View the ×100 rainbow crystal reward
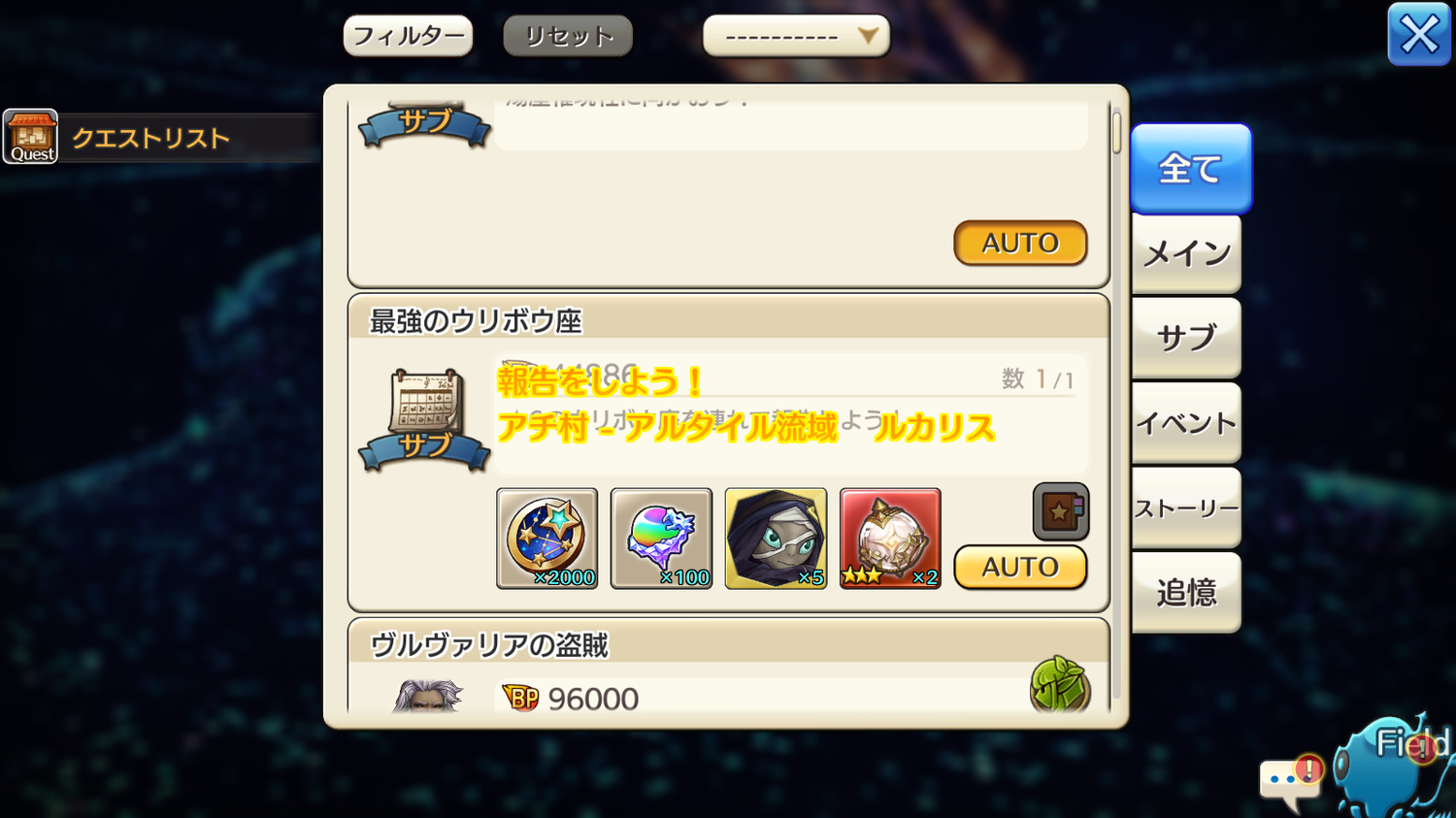1456x818 pixels. coord(661,539)
